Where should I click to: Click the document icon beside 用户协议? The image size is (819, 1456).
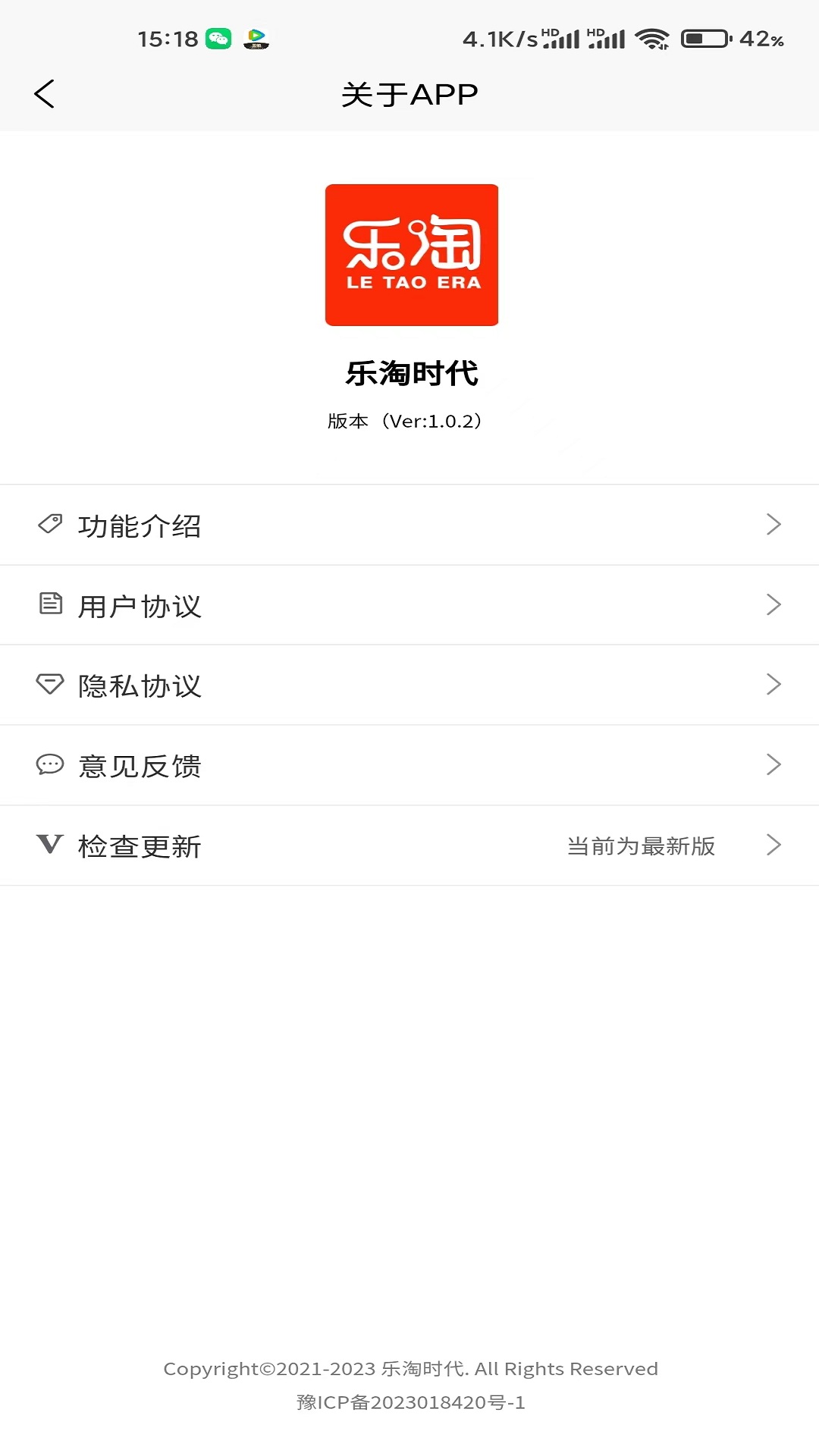[x=50, y=604]
